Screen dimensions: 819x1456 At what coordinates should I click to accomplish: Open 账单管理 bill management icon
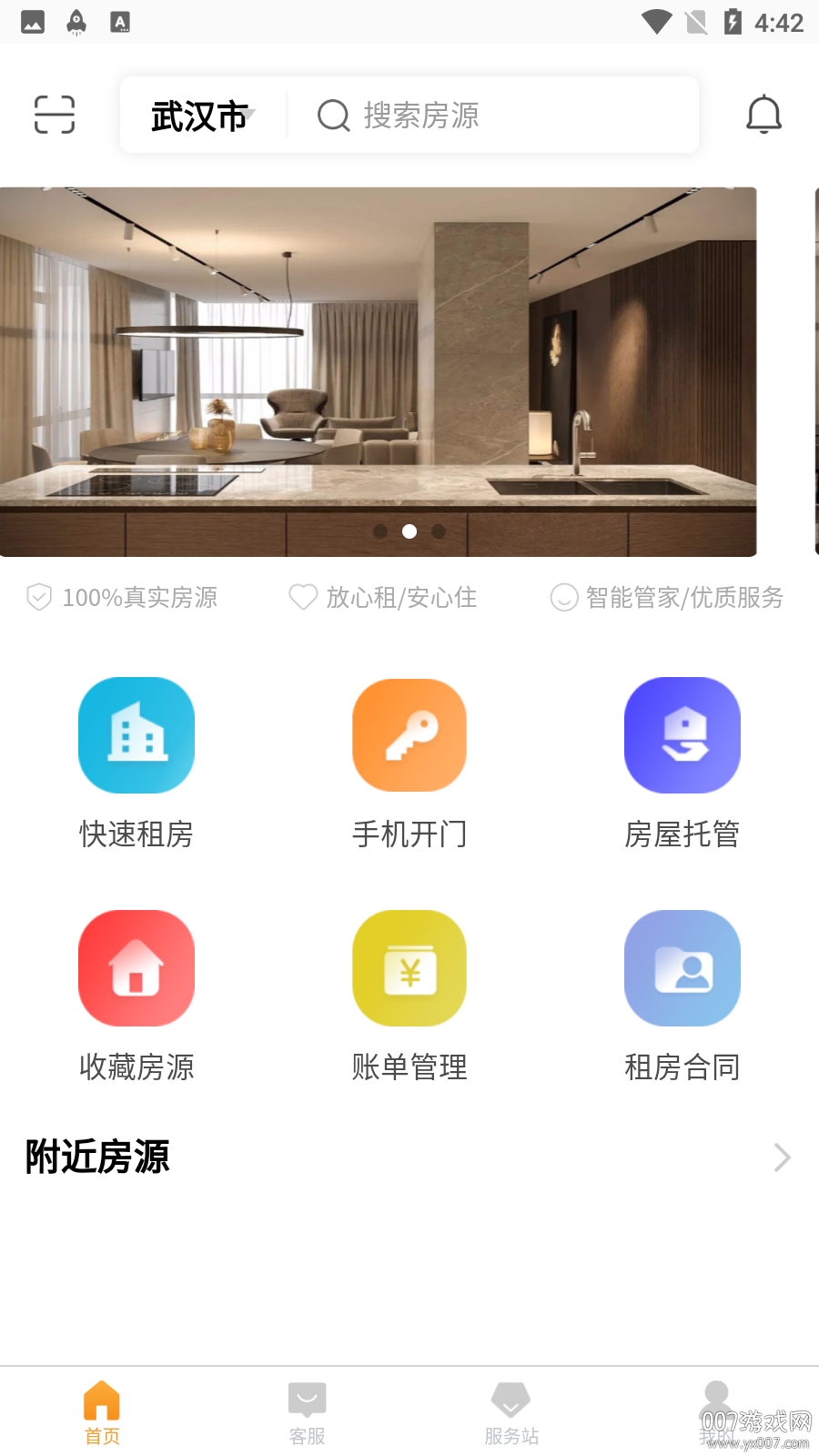pyautogui.click(x=409, y=967)
